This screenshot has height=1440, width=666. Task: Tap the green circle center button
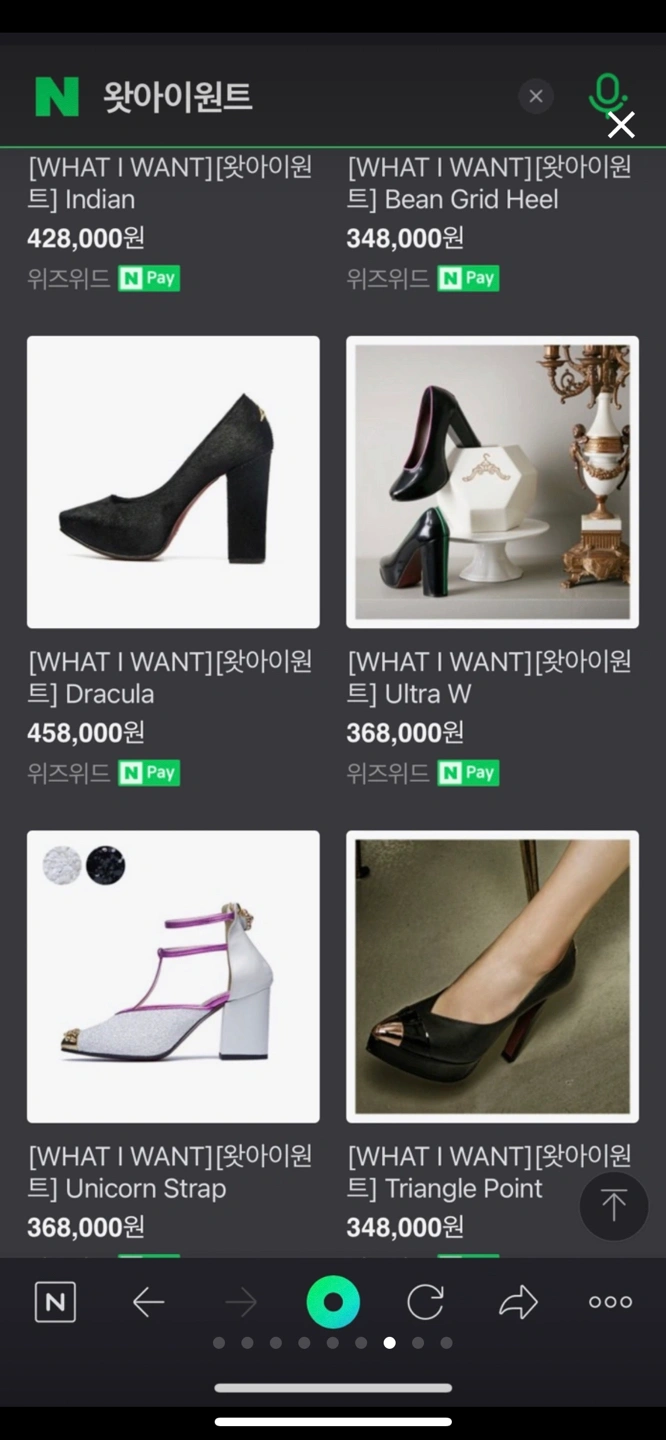(333, 1302)
